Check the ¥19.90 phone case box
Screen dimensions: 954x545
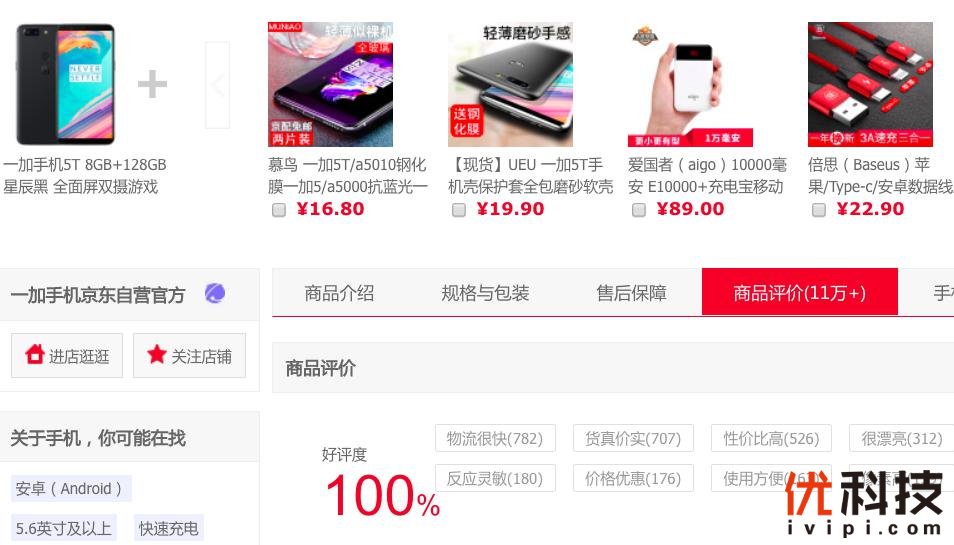point(459,210)
